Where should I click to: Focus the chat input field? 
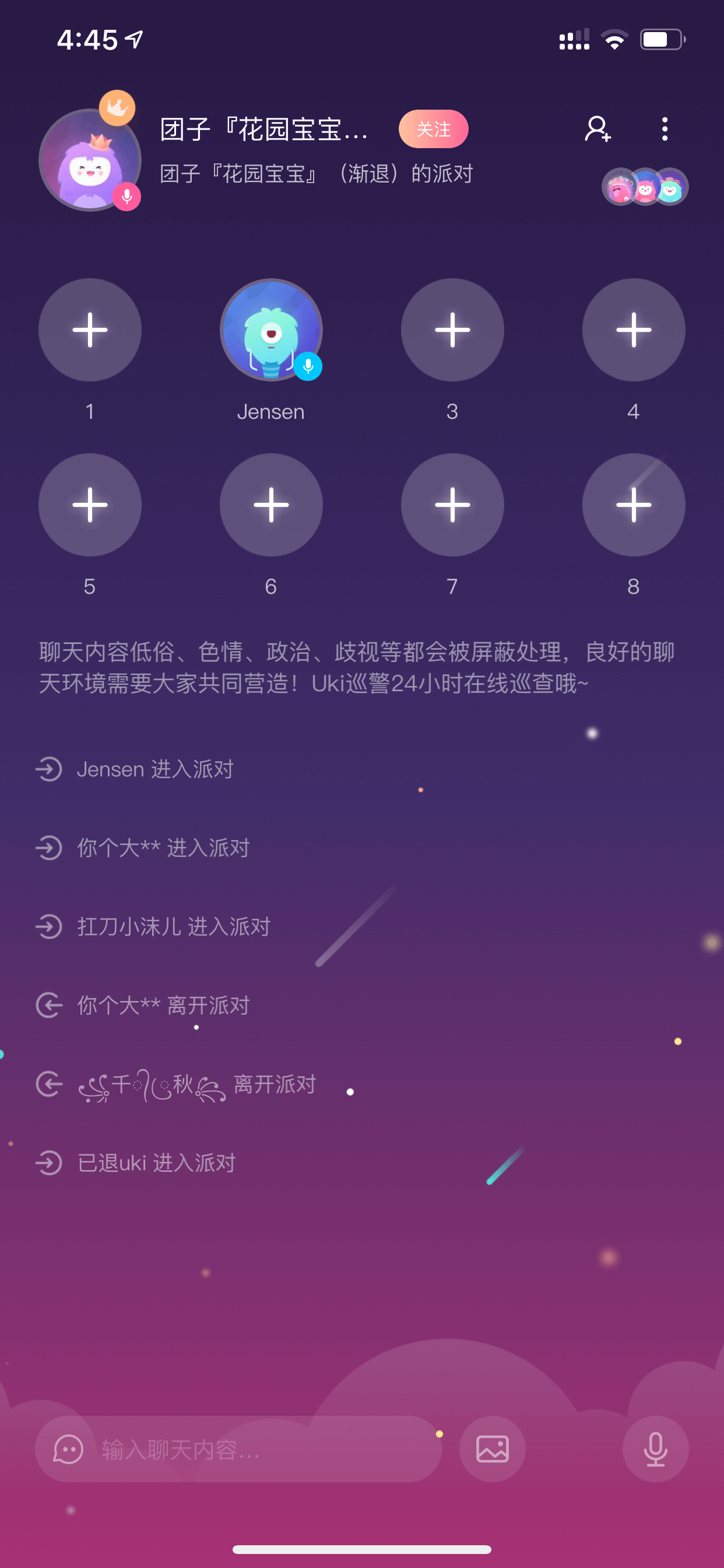238,1448
